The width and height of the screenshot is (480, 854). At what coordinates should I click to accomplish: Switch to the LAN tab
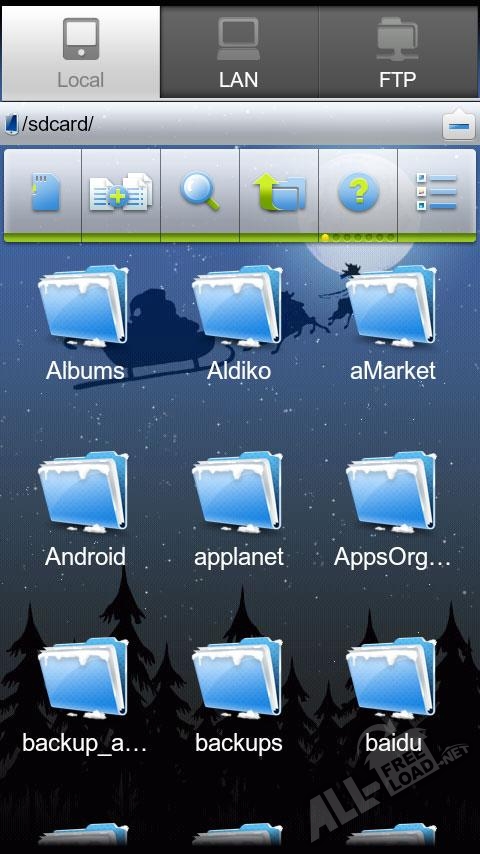[239, 52]
